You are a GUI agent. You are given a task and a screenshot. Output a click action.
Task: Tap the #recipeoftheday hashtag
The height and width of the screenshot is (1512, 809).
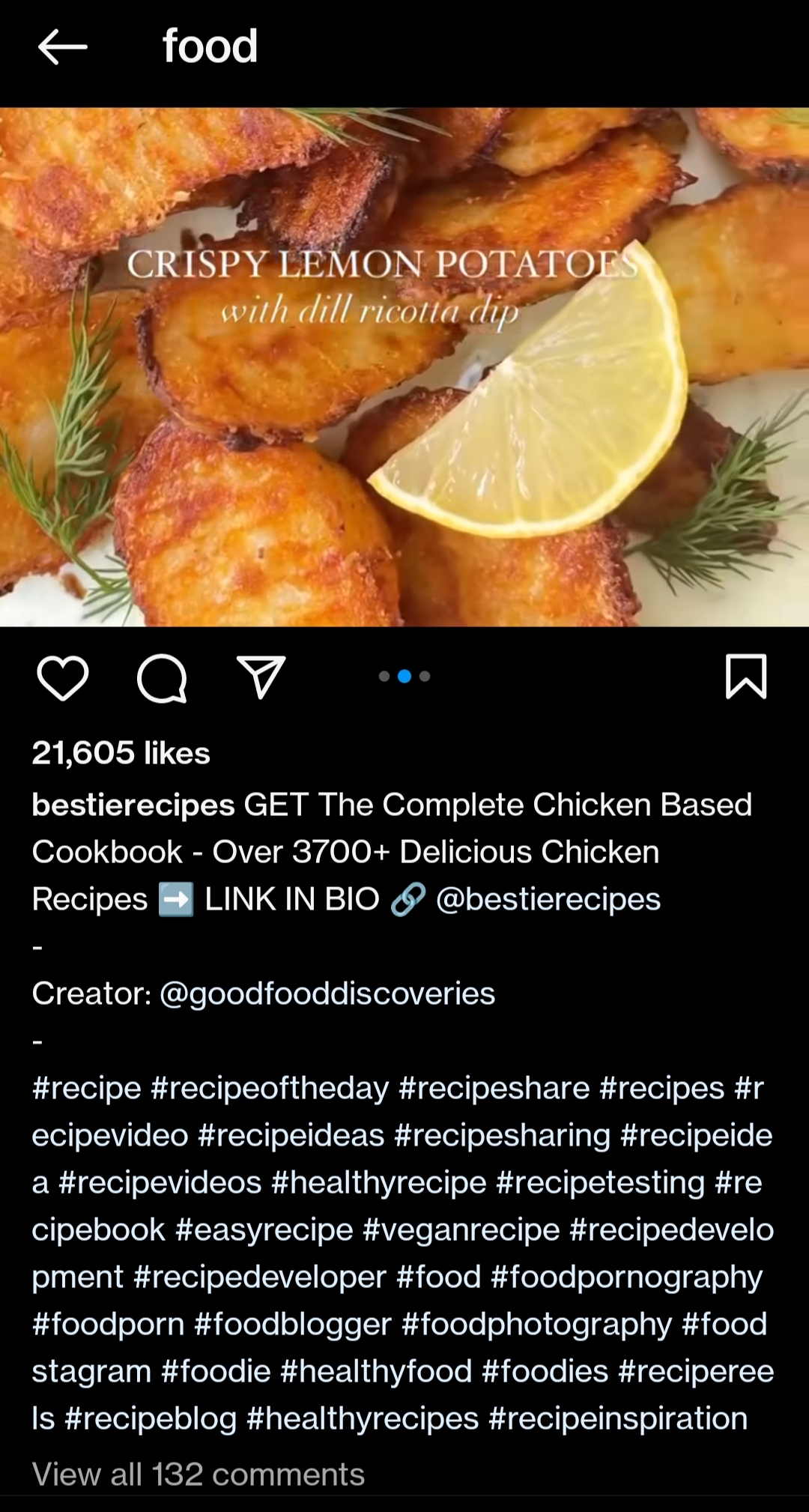(x=268, y=1088)
